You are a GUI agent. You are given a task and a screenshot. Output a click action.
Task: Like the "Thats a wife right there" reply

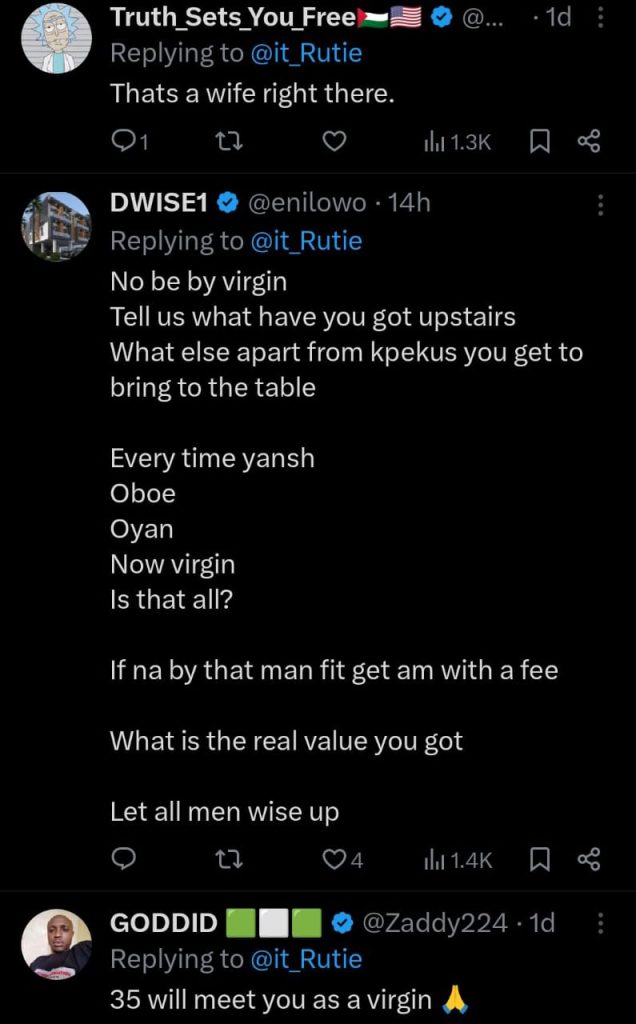click(x=335, y=141)
